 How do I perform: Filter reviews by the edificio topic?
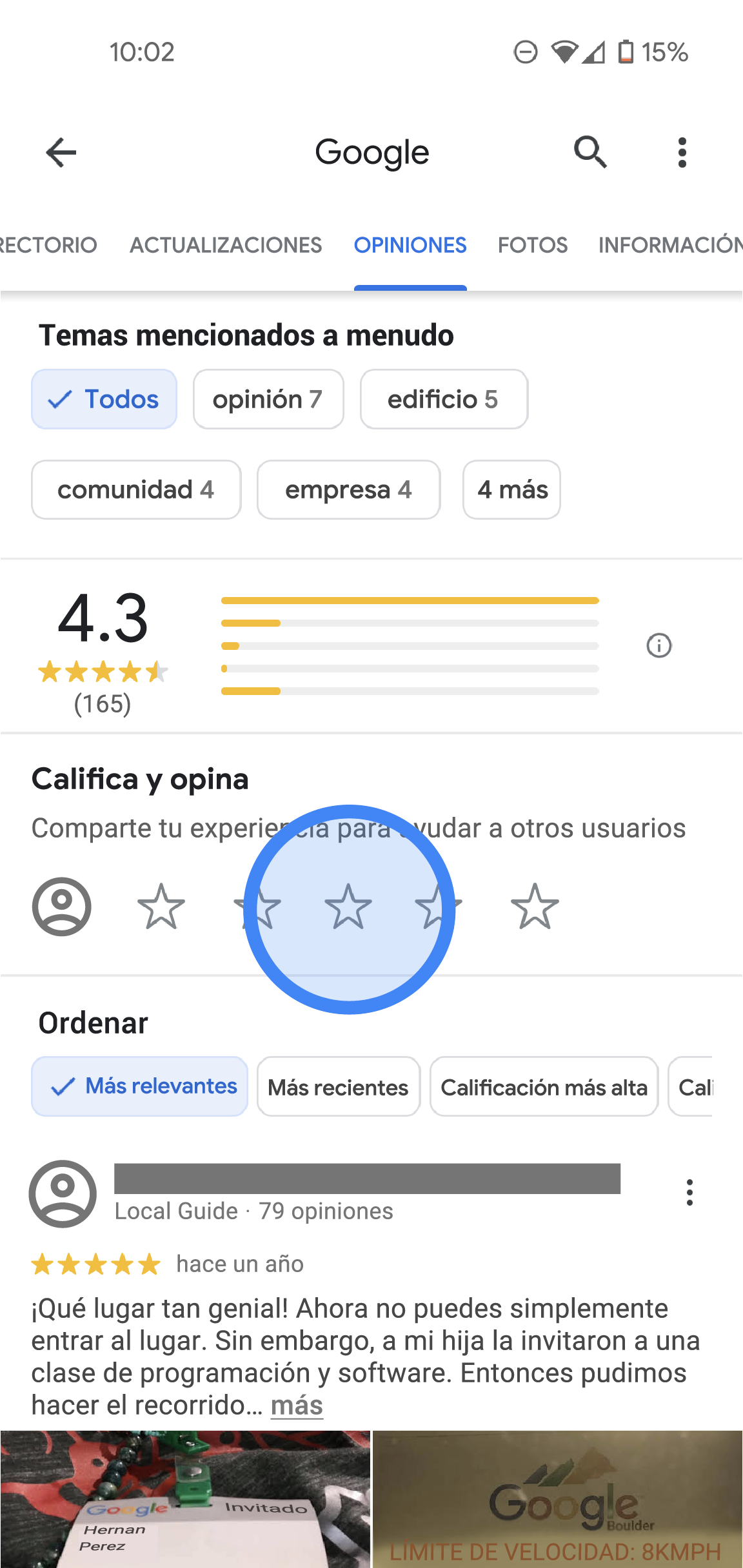[x=444, y=399]
